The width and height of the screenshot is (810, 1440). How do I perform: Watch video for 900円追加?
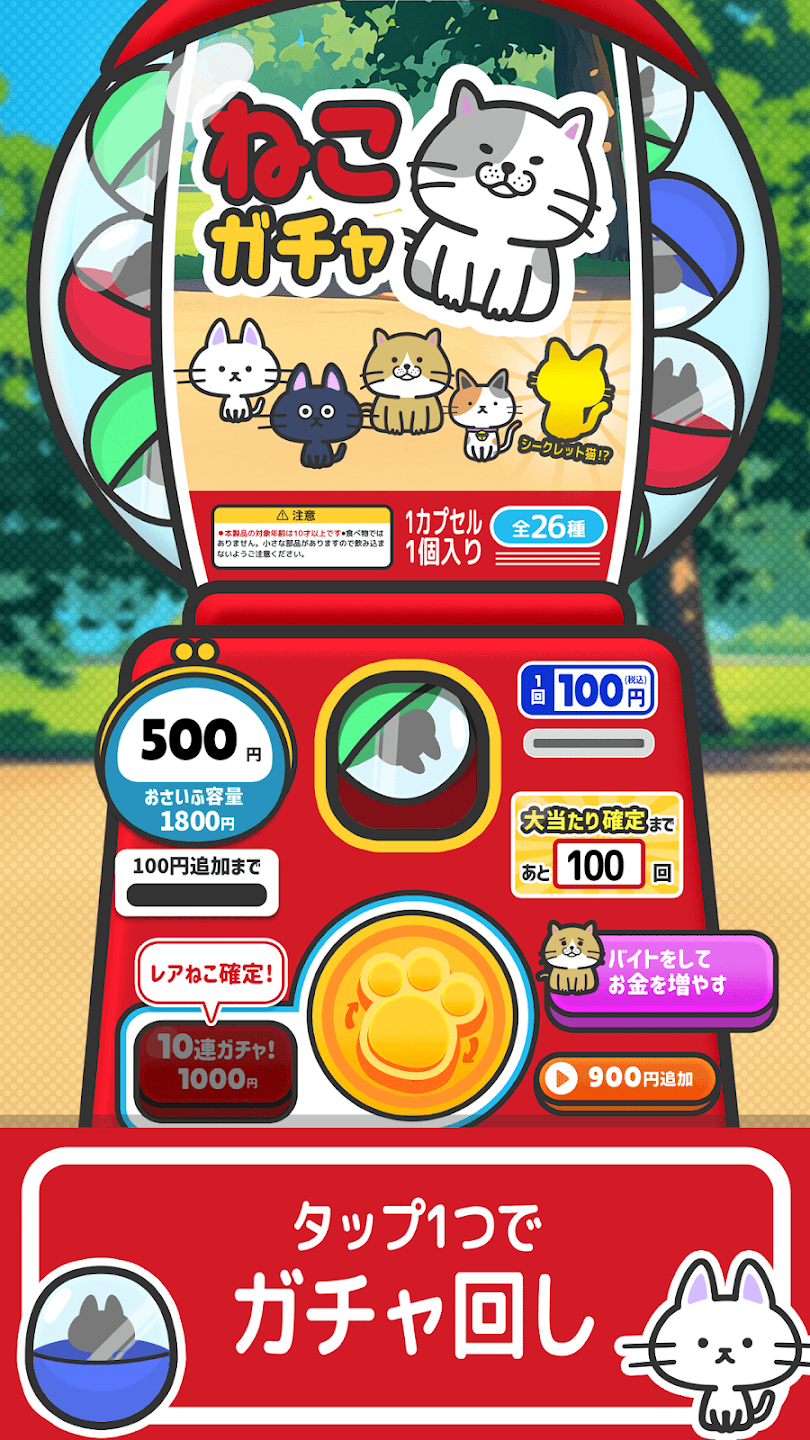click(628, 1080)
